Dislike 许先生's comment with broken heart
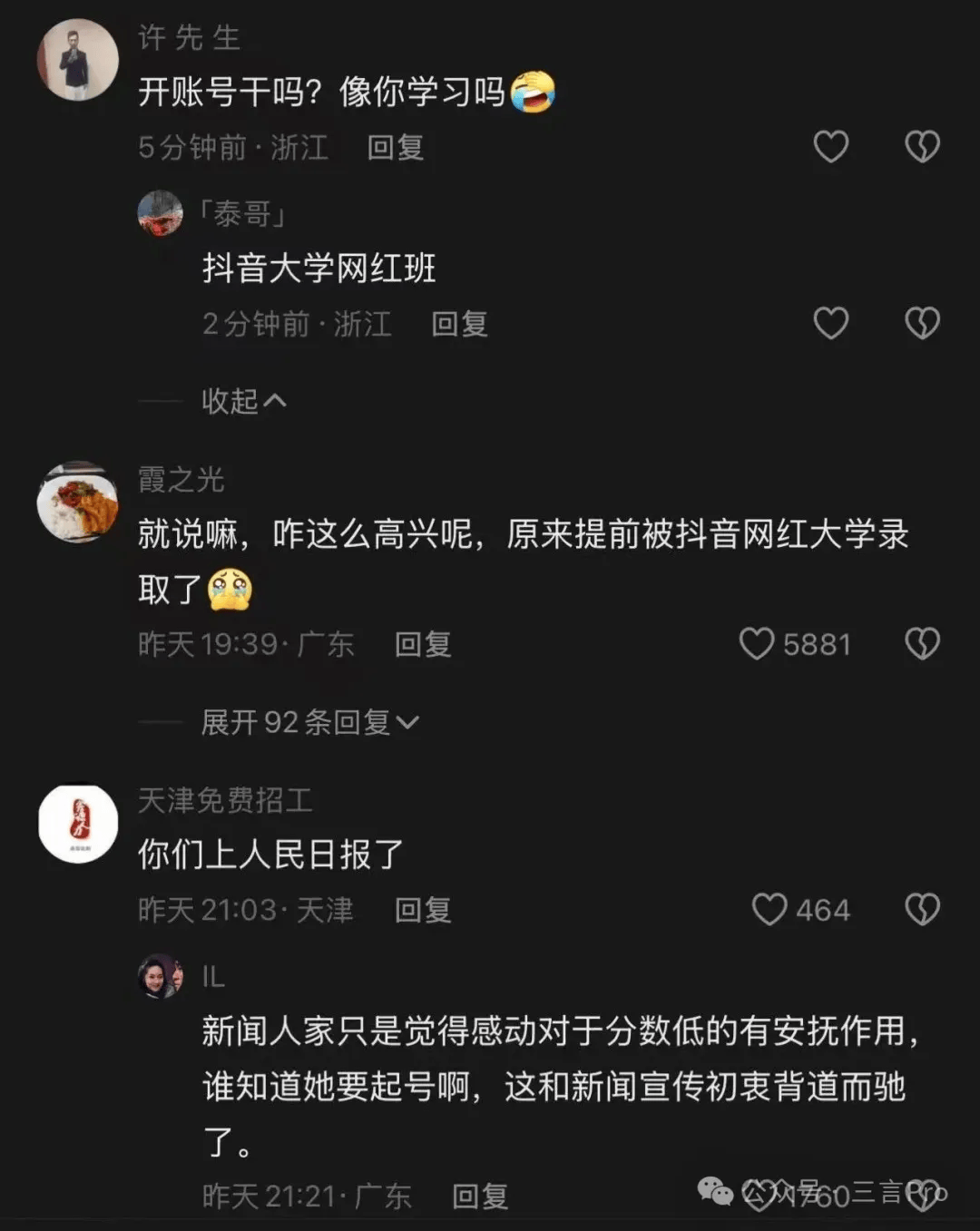Image resolution: width=980 pixels, height=1231 pixels. pyautogui.click(x=922, y=147)
